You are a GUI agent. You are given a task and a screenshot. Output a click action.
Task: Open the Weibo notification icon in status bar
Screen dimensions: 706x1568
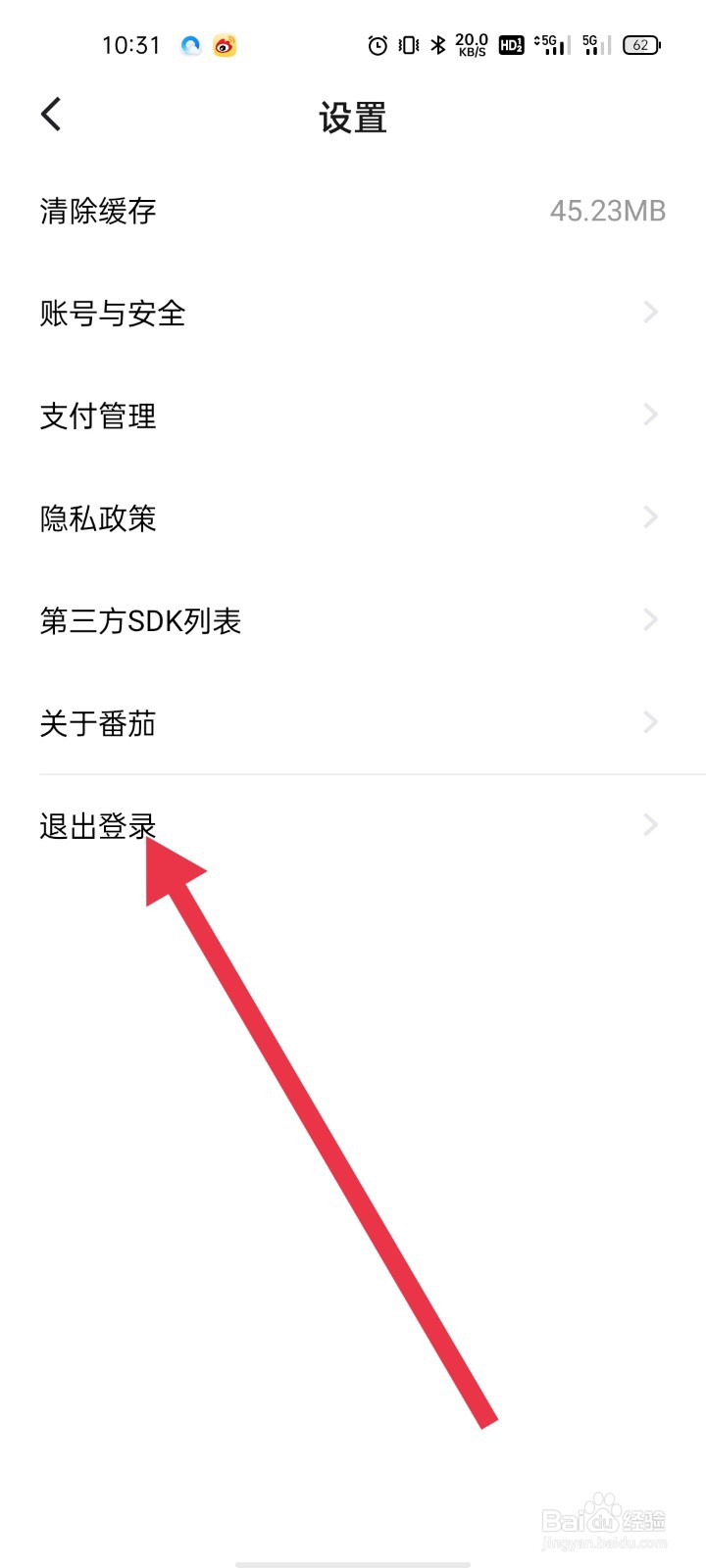pyautogui.click(x=224, y=45)
